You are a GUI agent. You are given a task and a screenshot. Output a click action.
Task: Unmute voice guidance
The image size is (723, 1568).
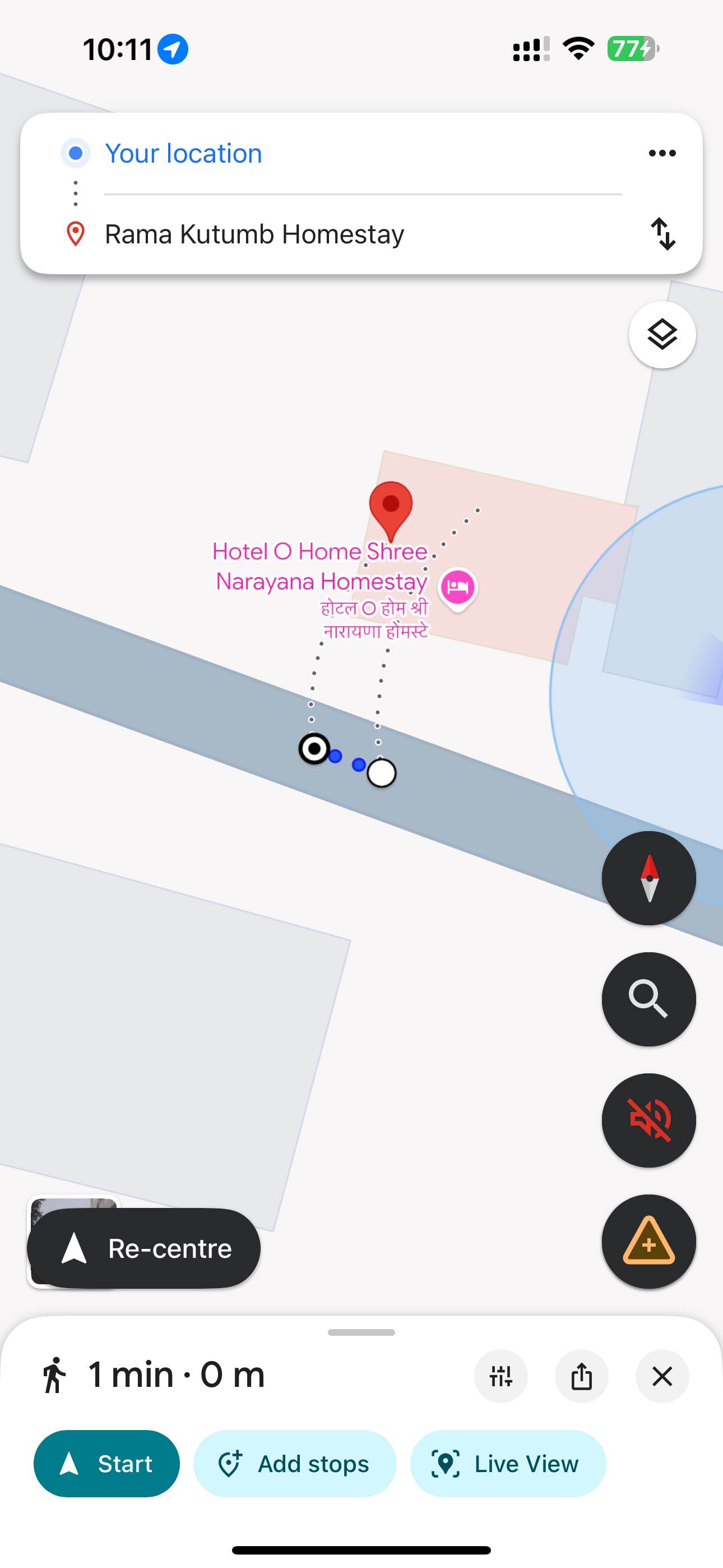(x=649, y=1120)
